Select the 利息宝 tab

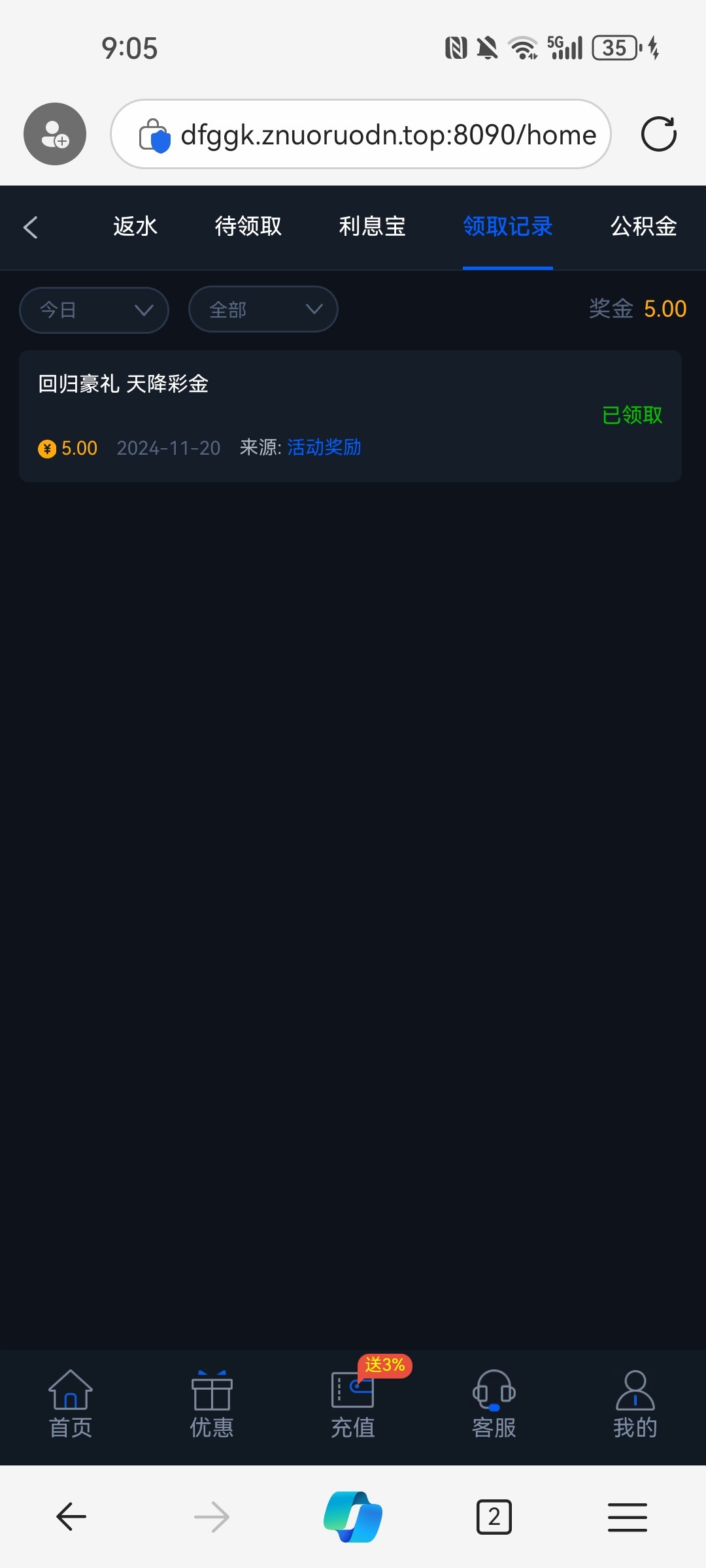coord(372,227)
